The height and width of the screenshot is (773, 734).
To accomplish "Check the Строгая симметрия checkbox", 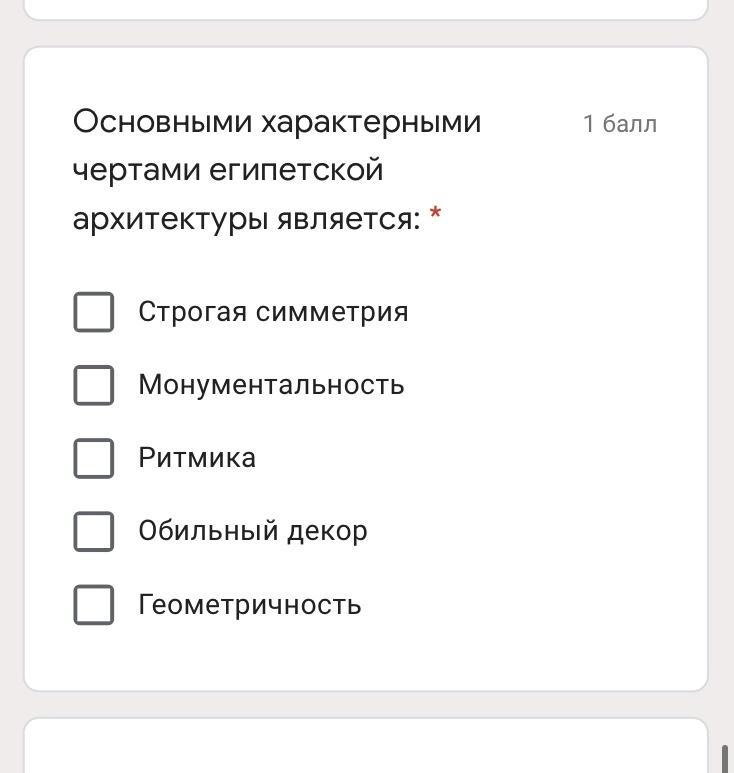I will pos(94,312).
